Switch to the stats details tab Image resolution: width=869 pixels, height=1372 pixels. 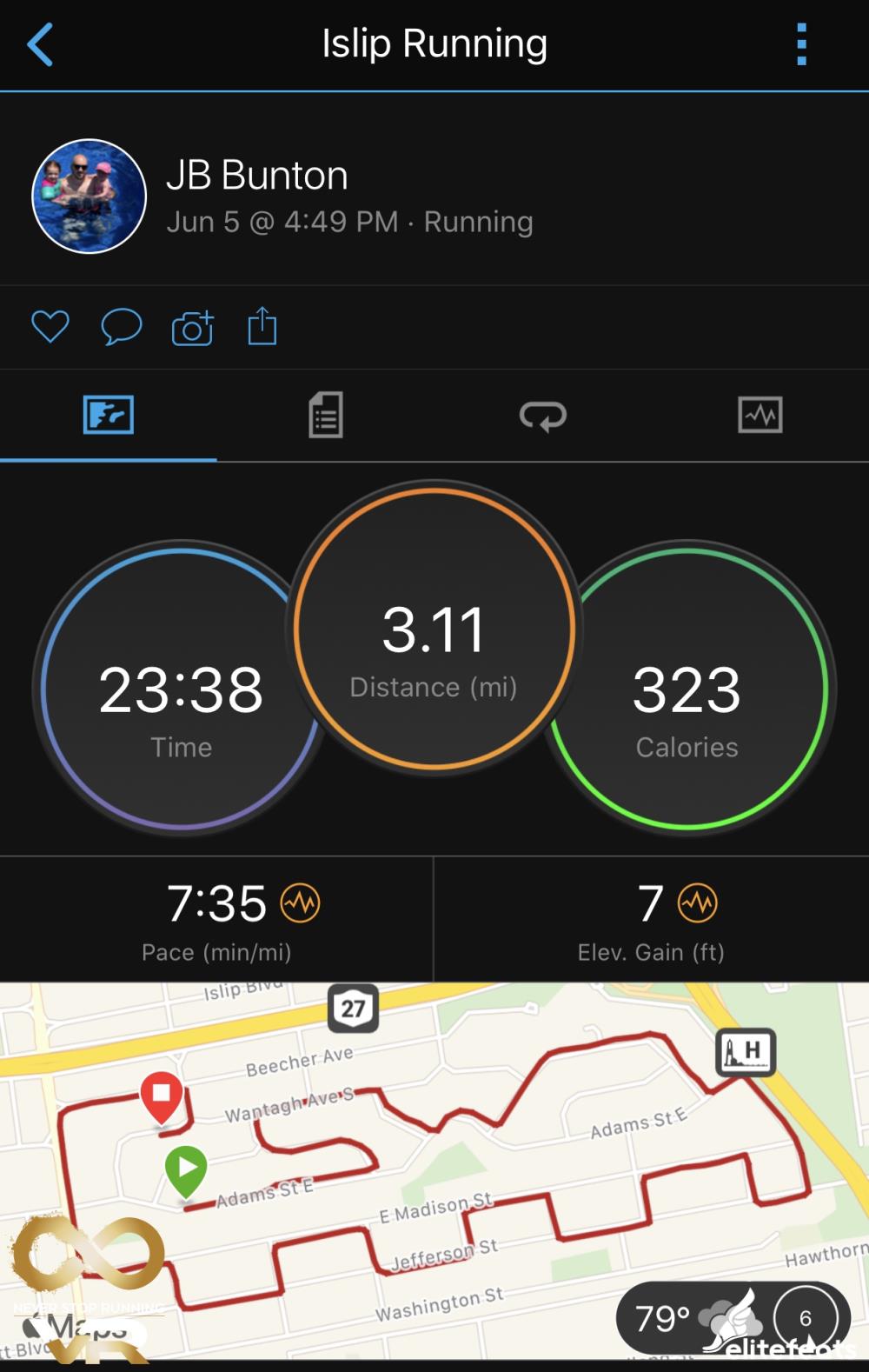(326, 415)
